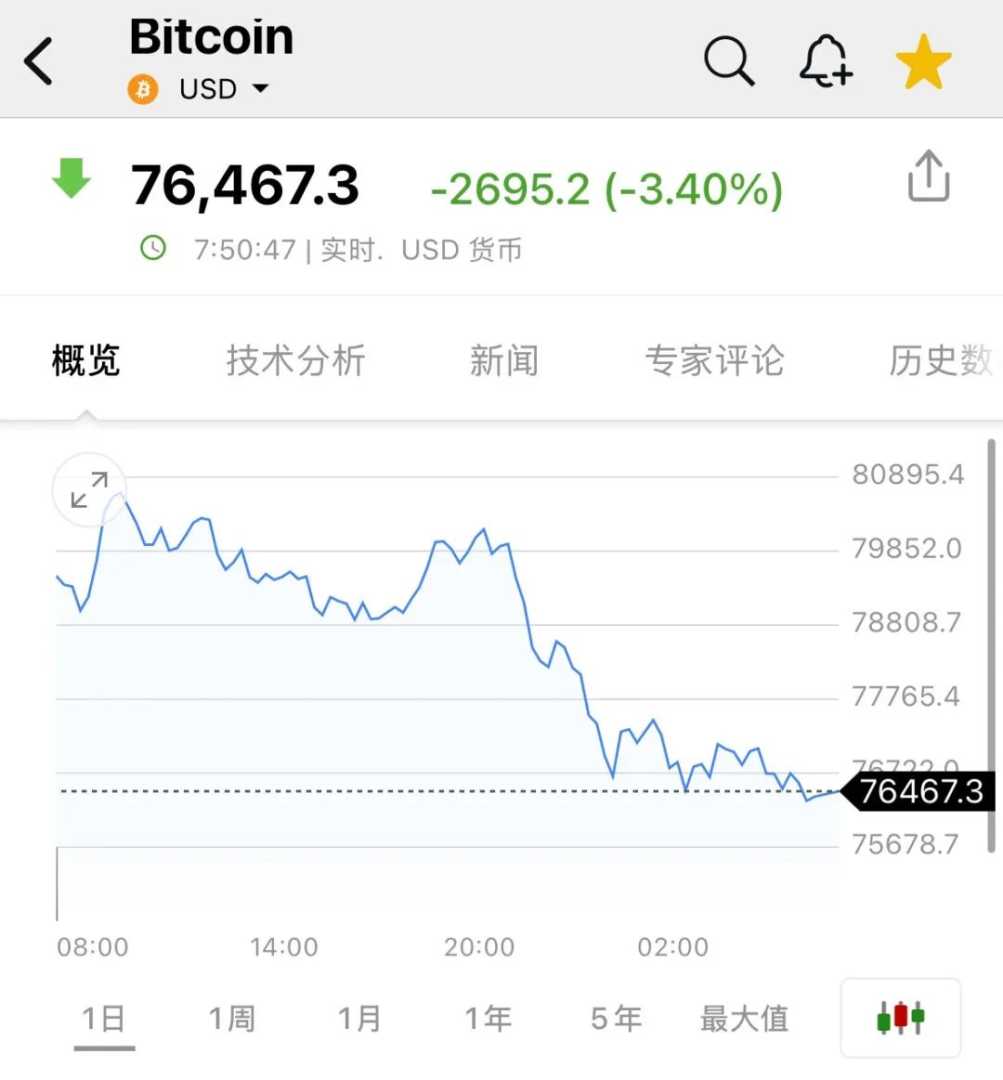
Task: Open the 专家评论 tab
Action: (x=714, y=360)
